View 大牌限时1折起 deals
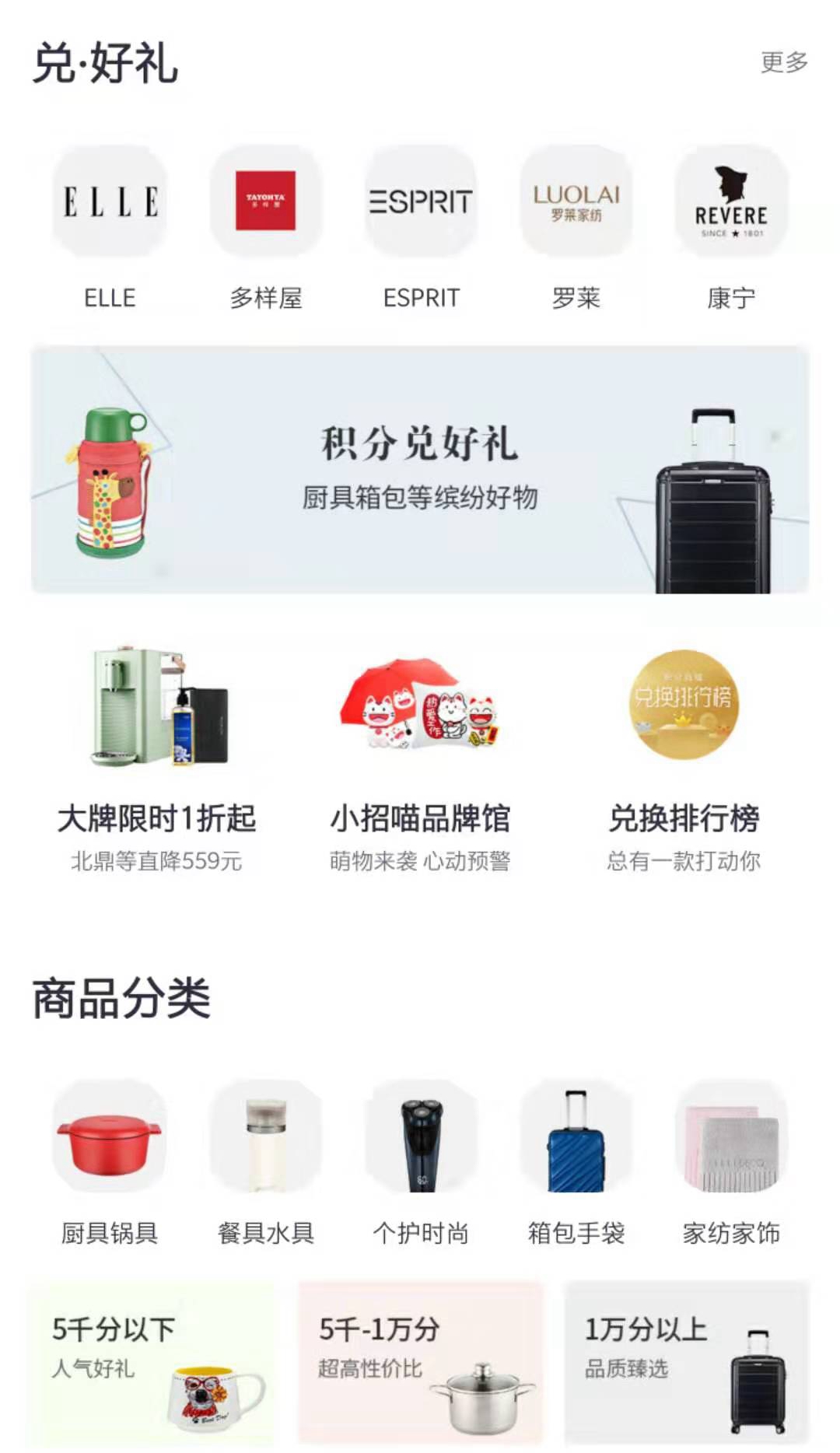 click(x=157, y=758)
